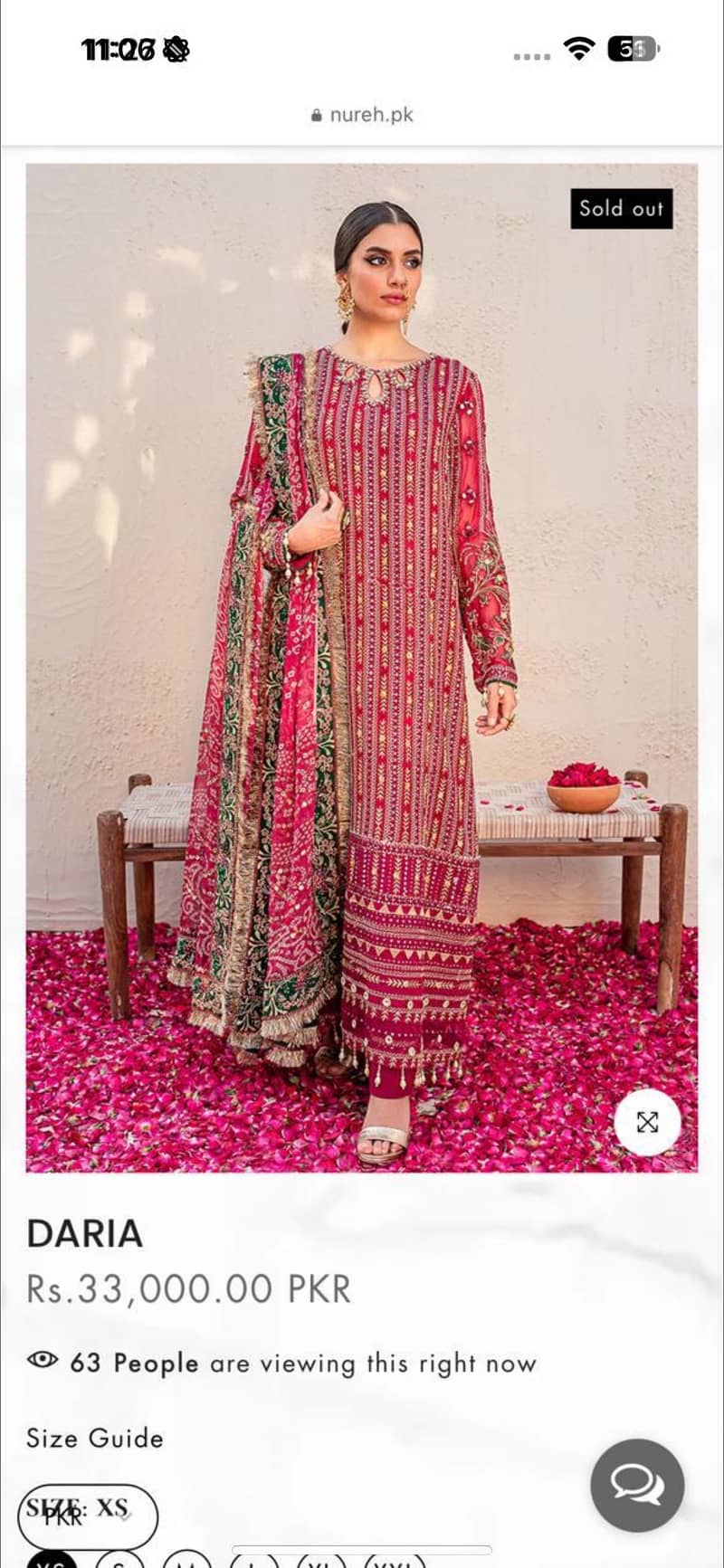This screenshot has height=1568, width=724.
Task: Expand the product image to fullscreen
Action: coord(647,1122)
